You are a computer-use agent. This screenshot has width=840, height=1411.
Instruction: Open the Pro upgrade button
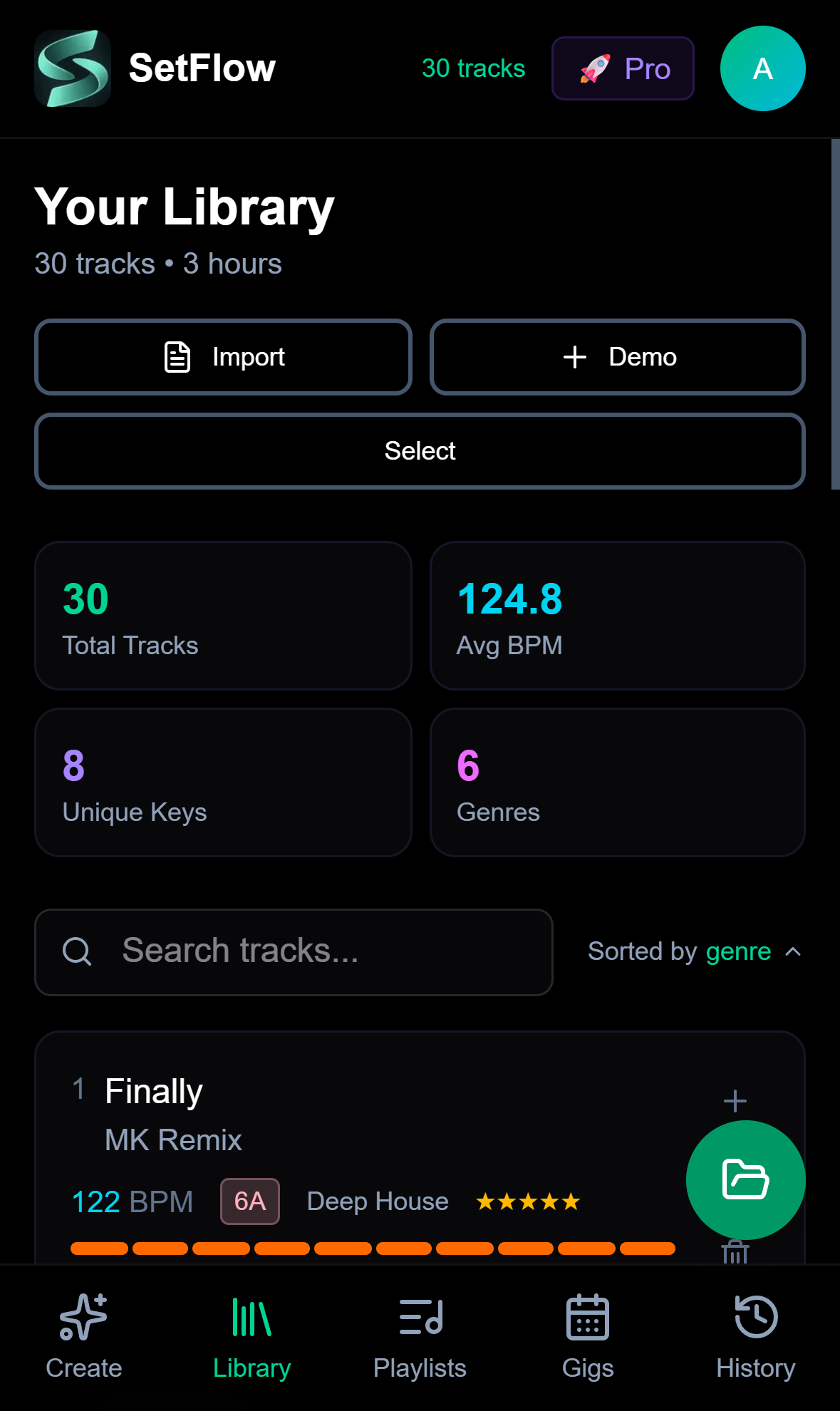pyautogui.click(x=622, y=68)
